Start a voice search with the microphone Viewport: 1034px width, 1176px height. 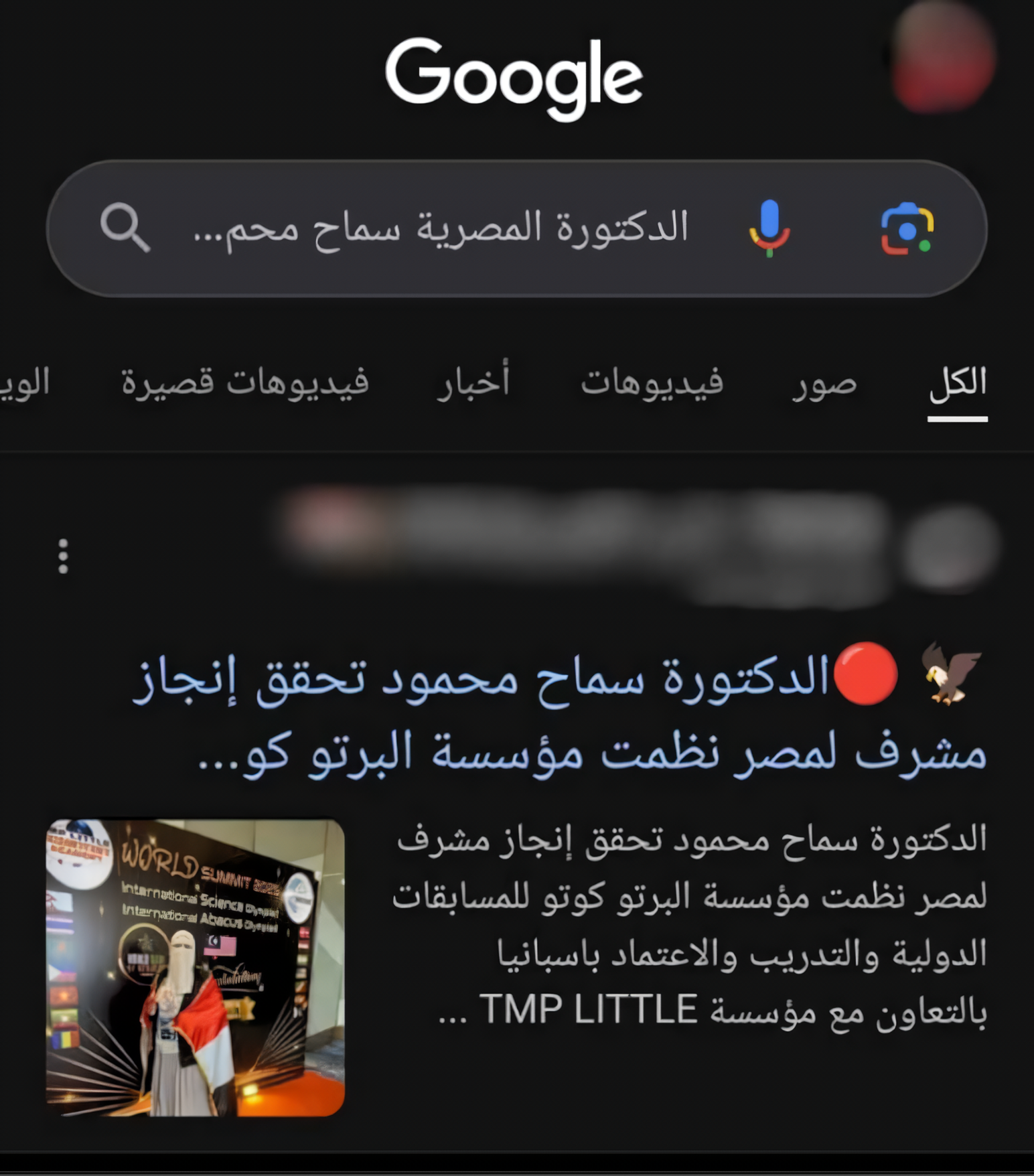click(x=769, y=228)
